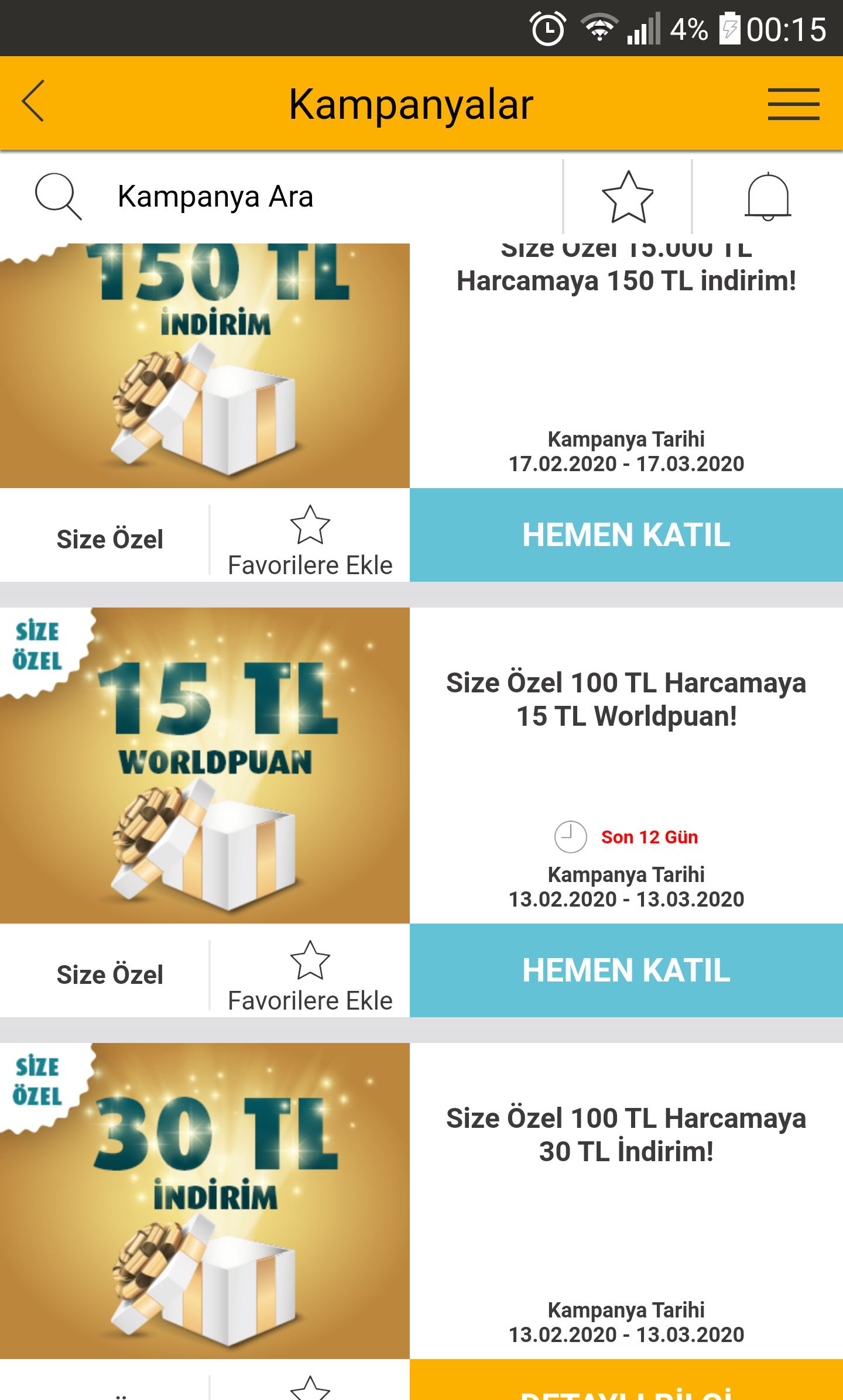Viewport: 843px width, 1400px height.
Task: Open the 30 TL İndirim campaign card
Action: click(x=205, y=1200)
